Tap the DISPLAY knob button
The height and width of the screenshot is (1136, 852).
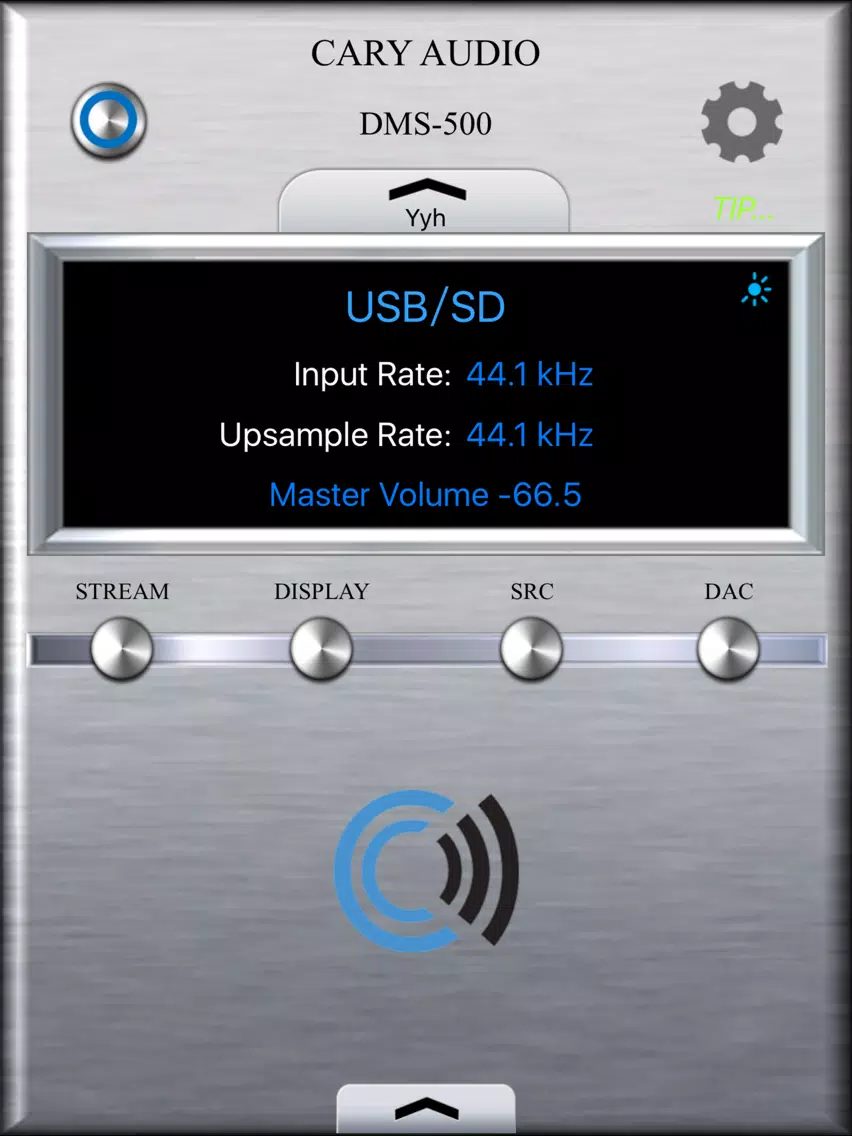[321, 649]
